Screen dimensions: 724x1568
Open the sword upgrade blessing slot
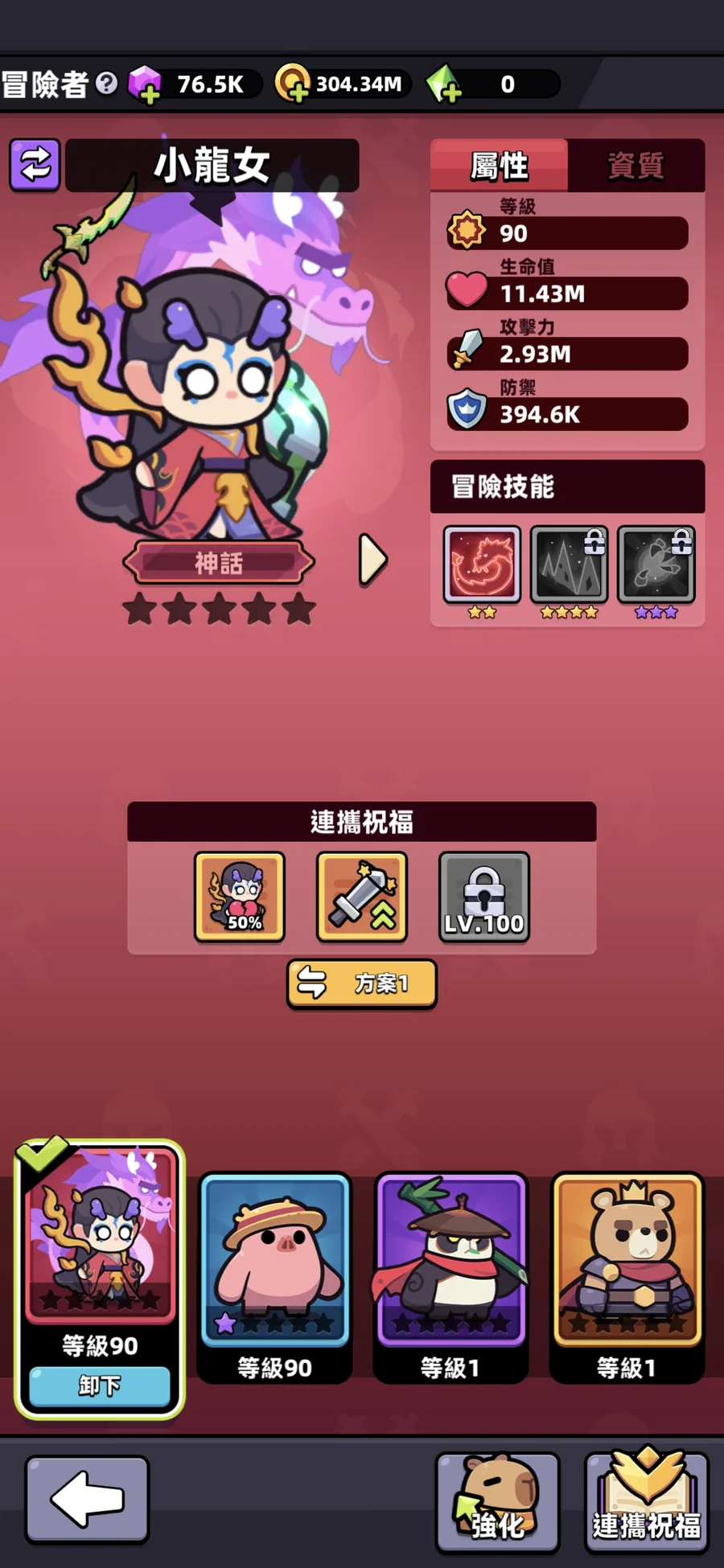(x=362, y=897)
